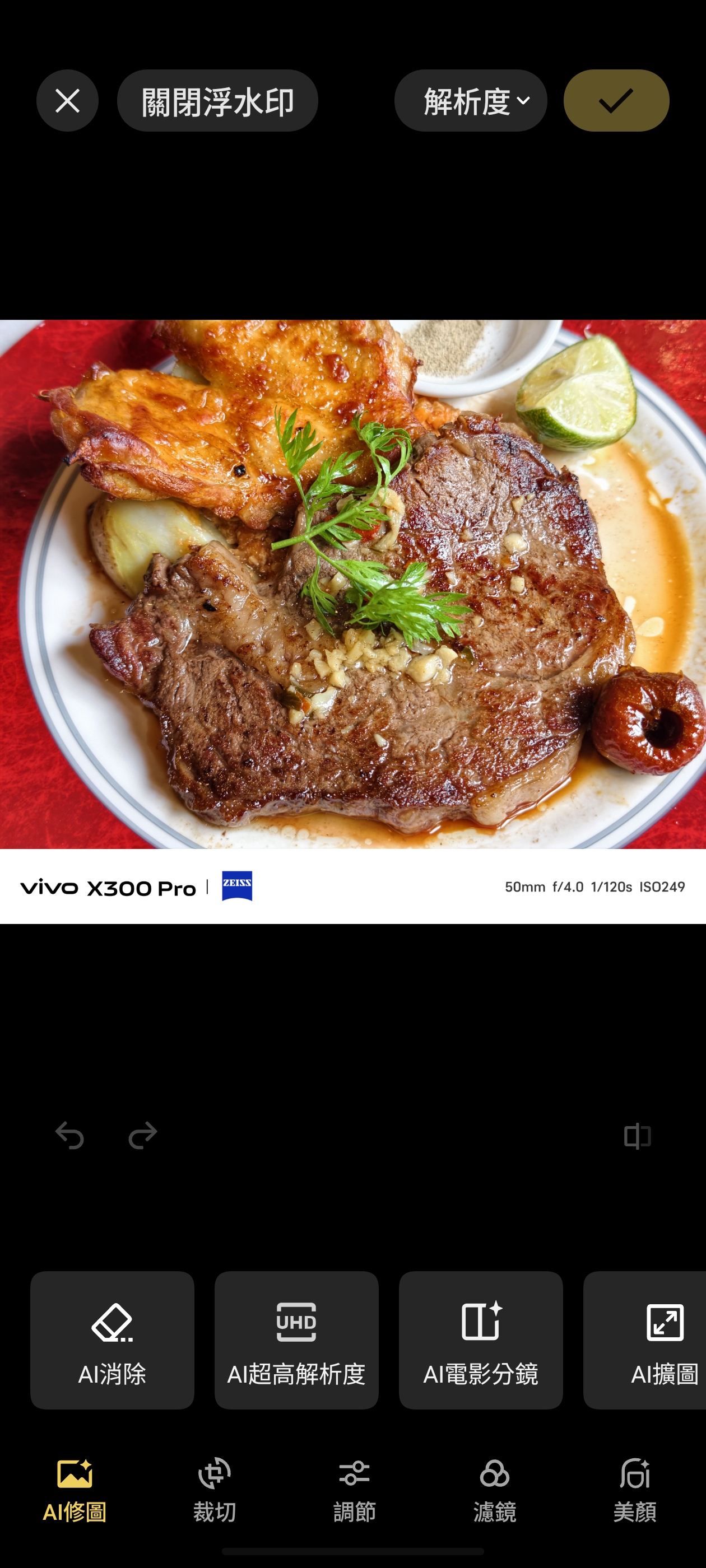Launch the AI電影分鏡 tool
Screen dimensions: 706x1568
(x=481, y=1339)
